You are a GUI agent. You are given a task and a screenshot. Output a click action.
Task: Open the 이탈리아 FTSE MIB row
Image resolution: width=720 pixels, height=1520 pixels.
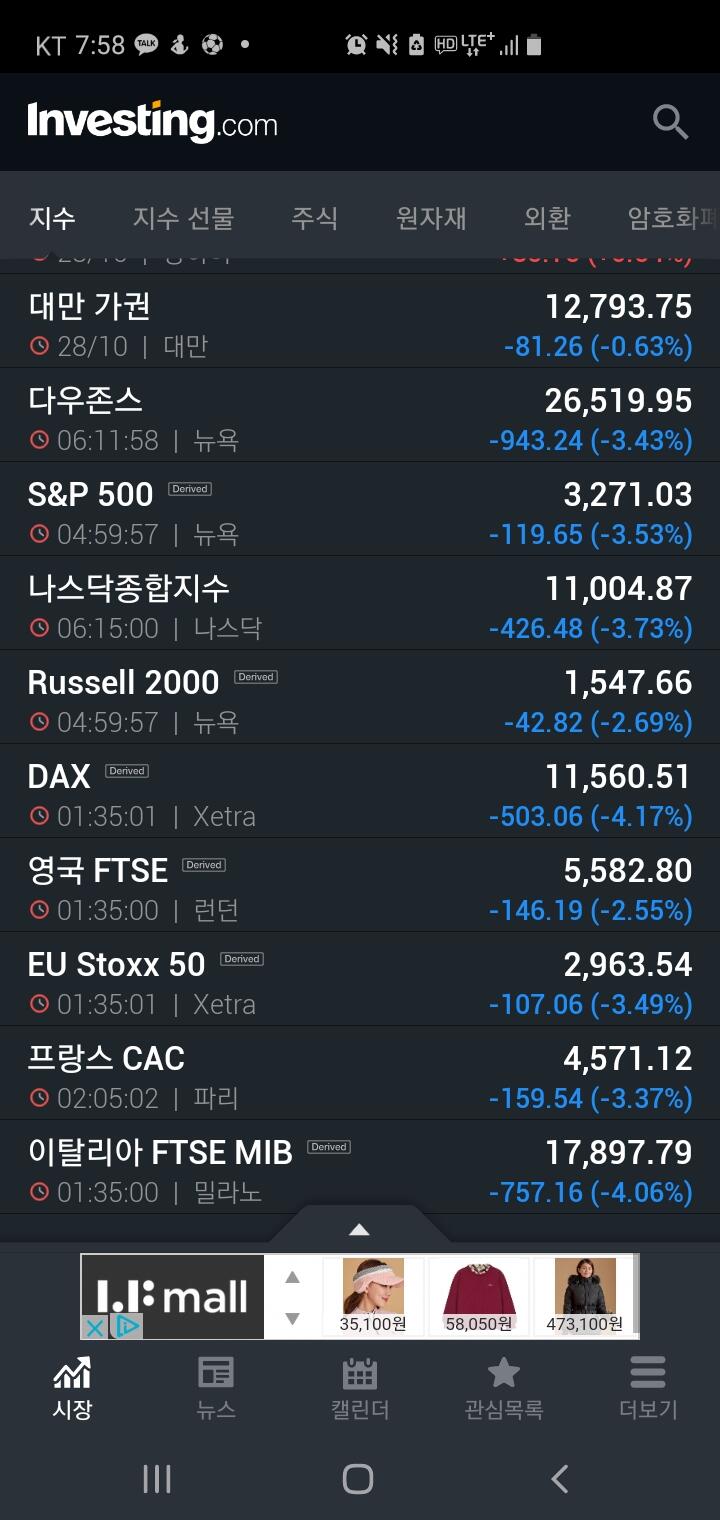point(360,1167)
